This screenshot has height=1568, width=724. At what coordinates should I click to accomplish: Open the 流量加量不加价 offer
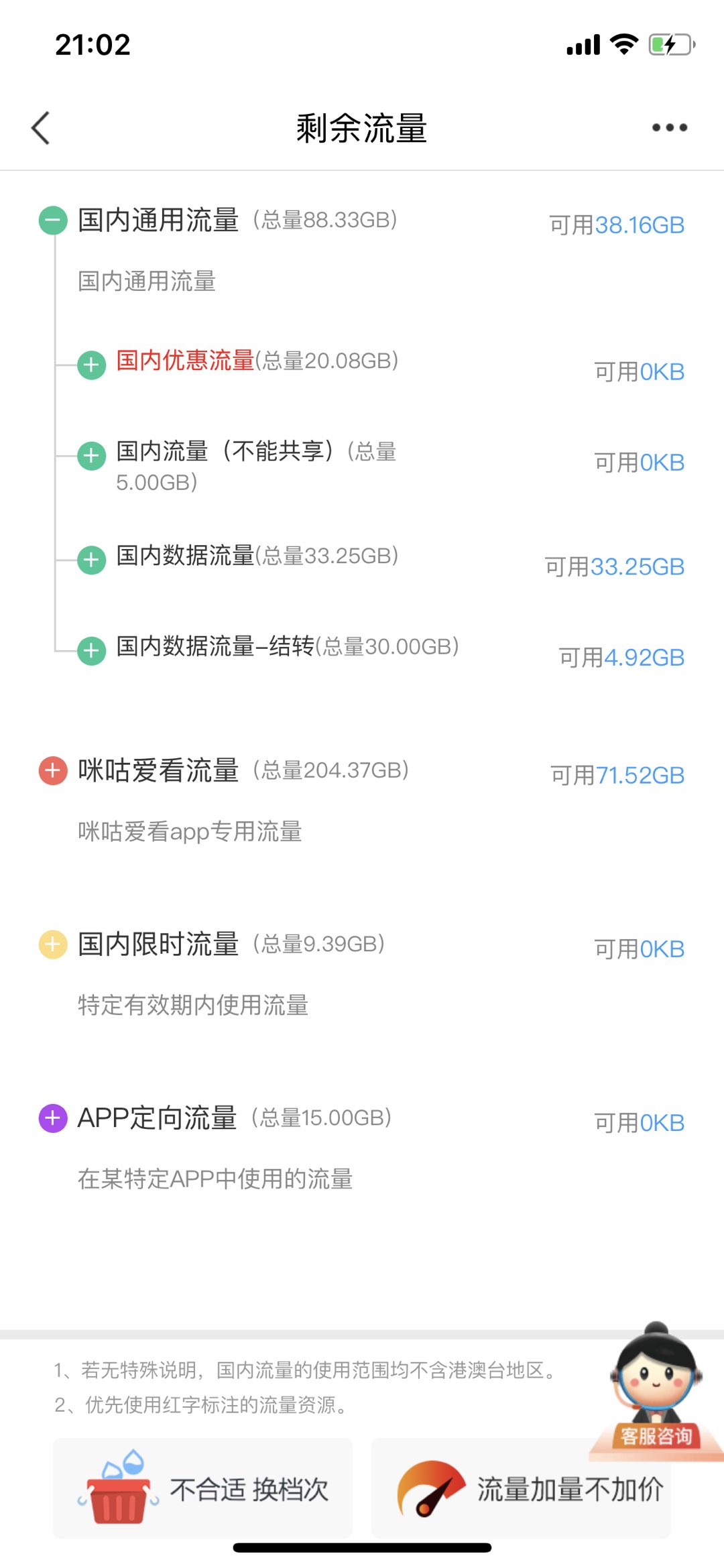pos(521,1488)
